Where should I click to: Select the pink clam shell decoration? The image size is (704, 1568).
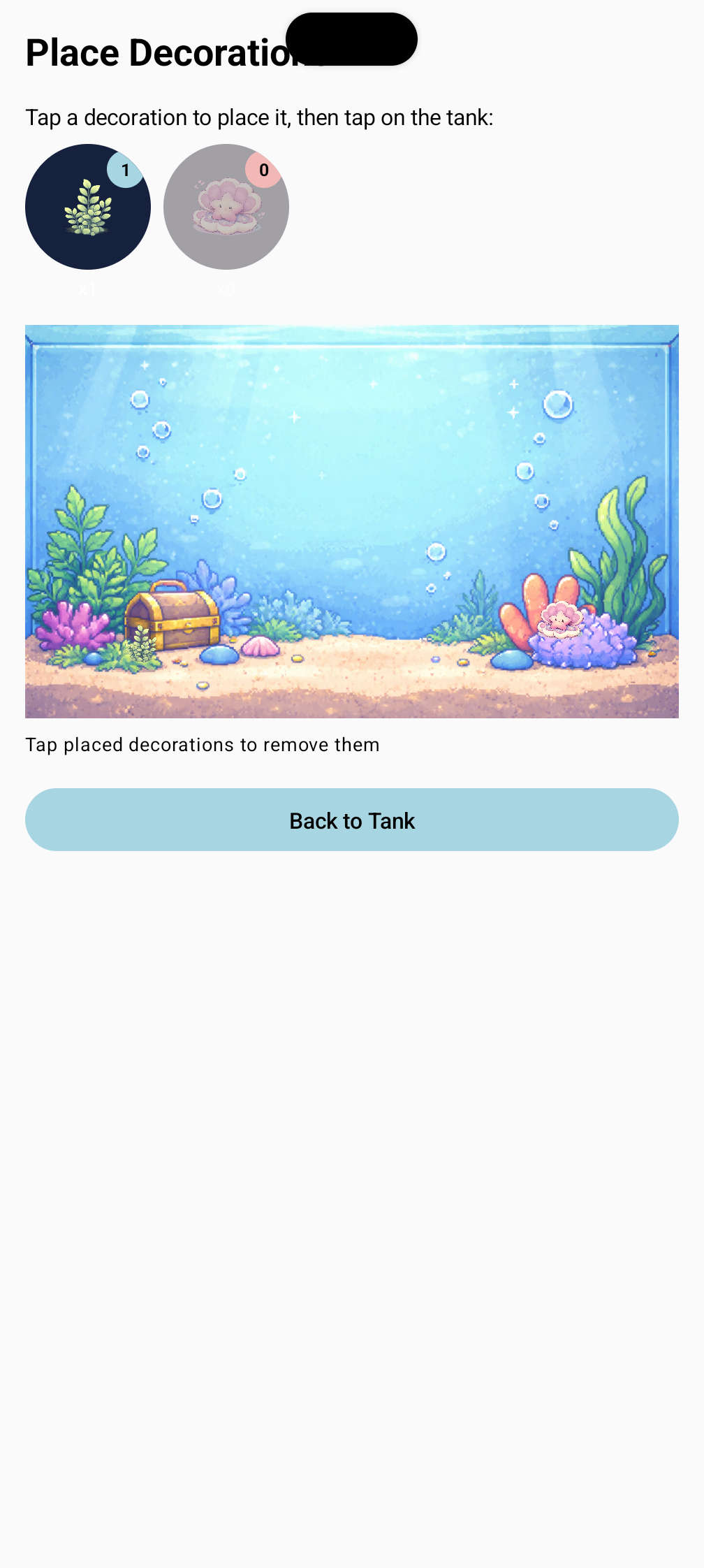(226, 207)
